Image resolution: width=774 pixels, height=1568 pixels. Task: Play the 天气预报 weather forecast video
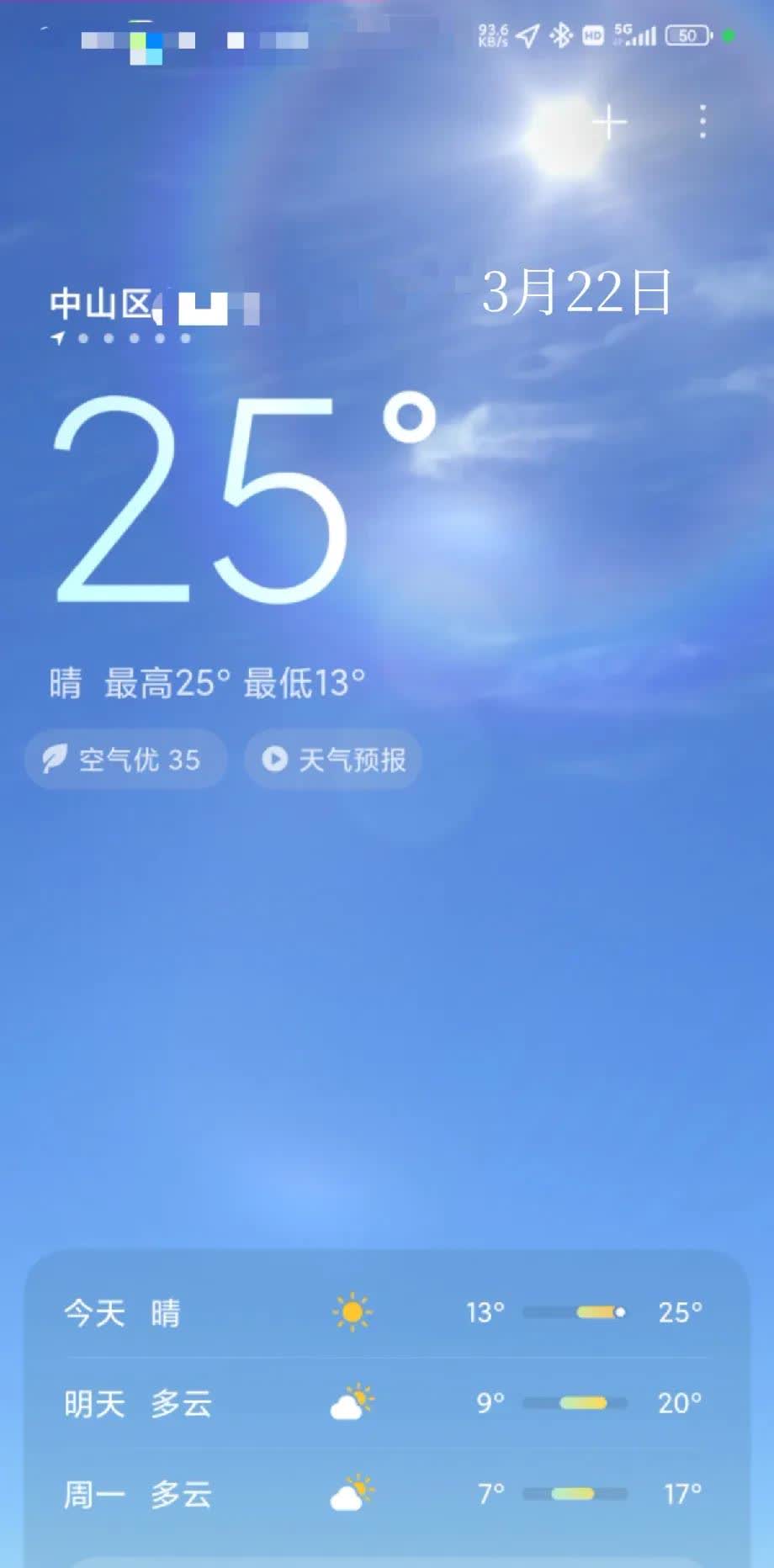click(x=333, y=760)
